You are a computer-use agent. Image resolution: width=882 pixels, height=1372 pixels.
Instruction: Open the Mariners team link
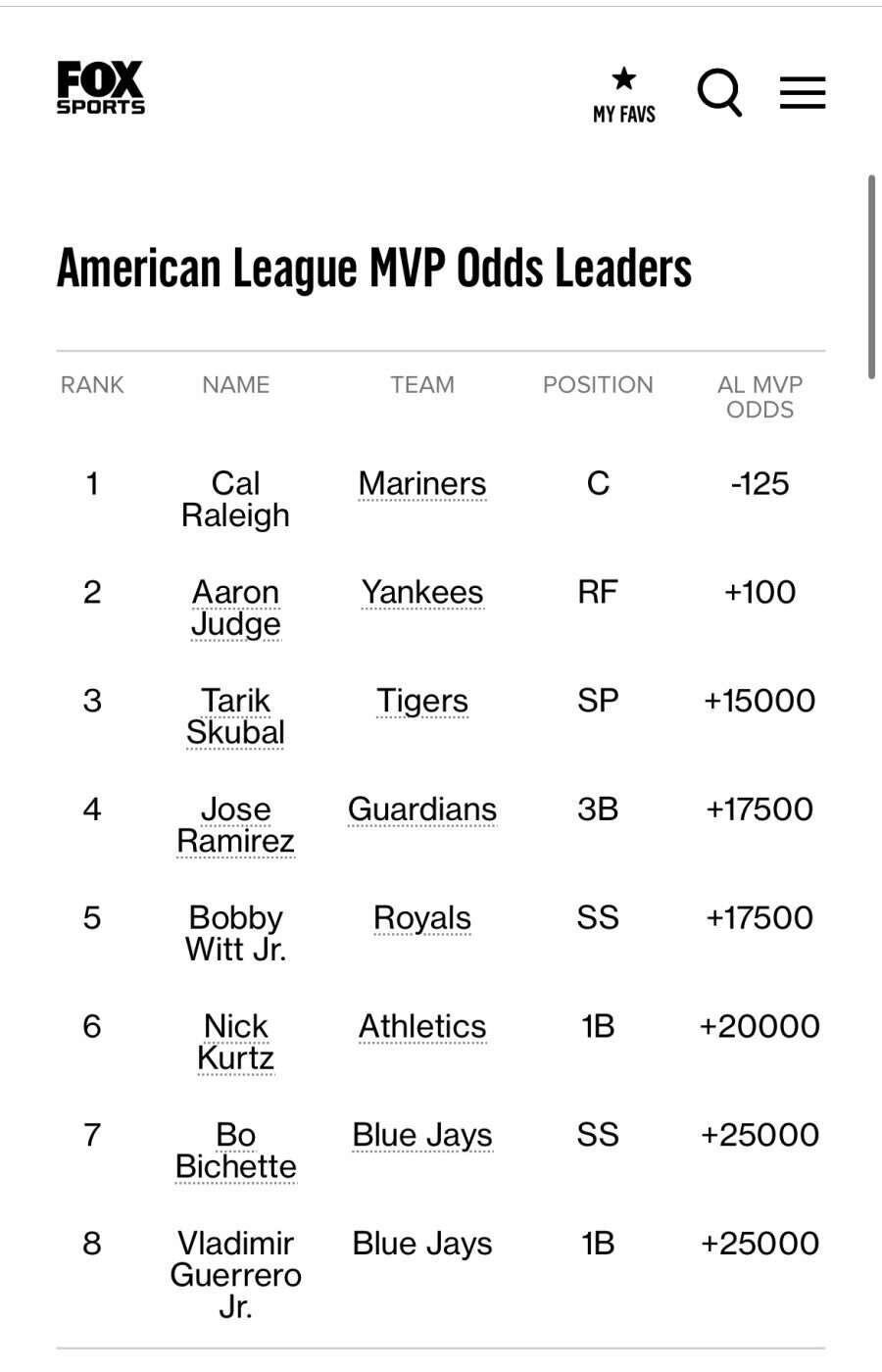422,484
